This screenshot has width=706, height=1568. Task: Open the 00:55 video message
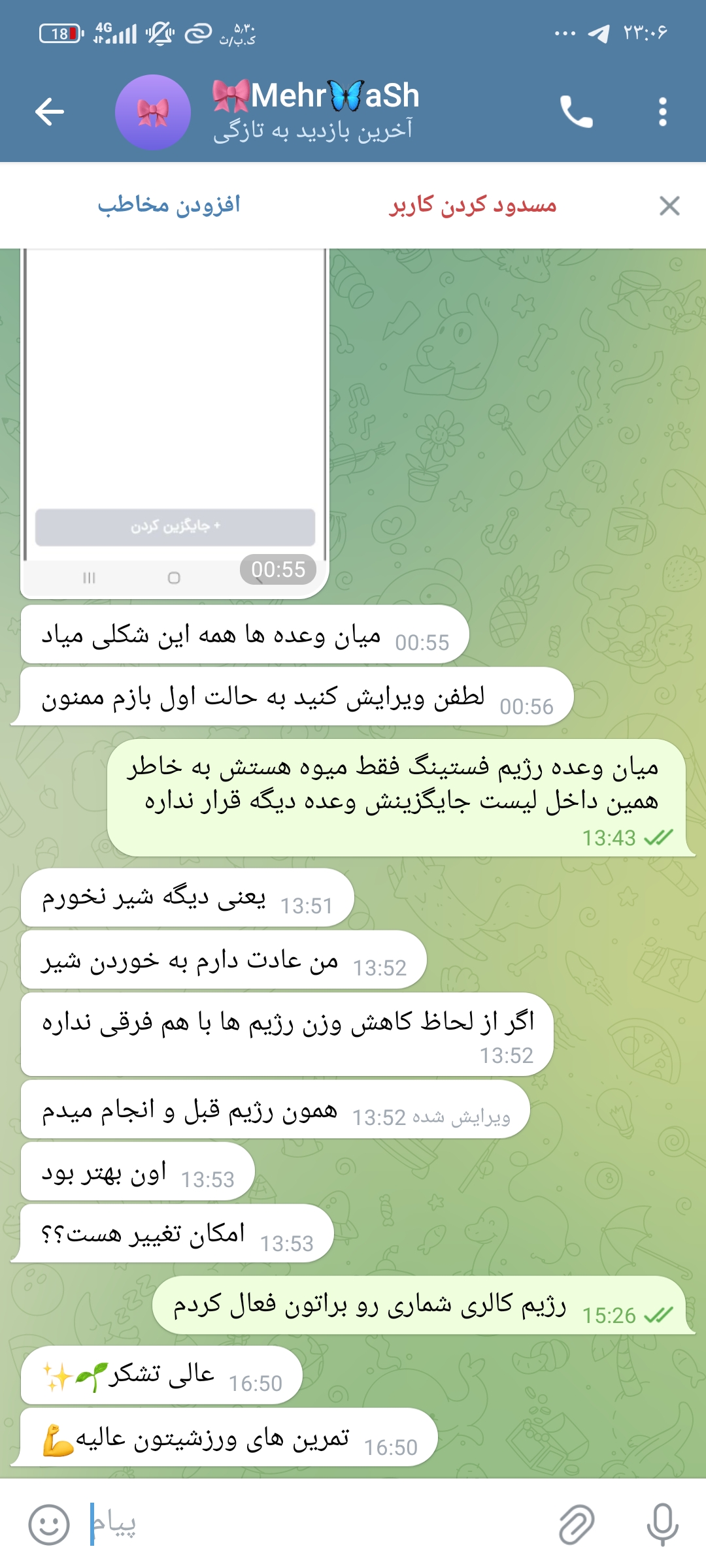coord(175,423)
